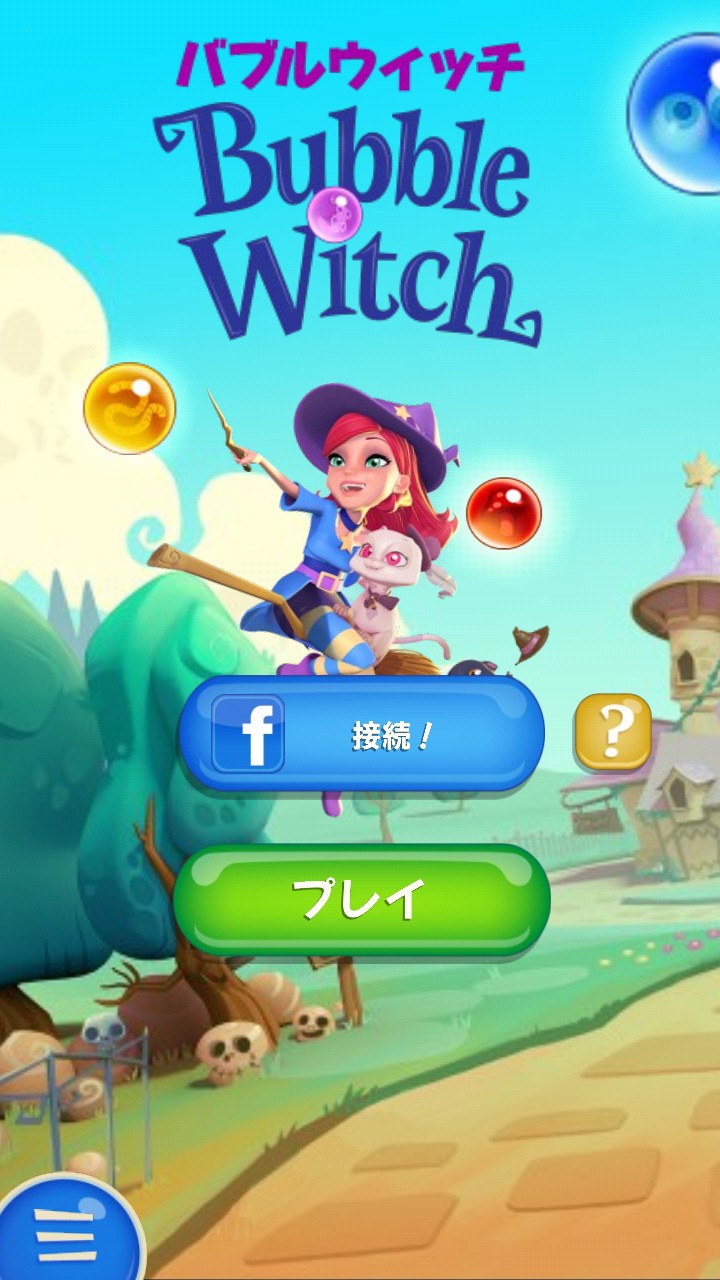
Task: Connect with the Facebook 接続! button
Action: click(361, 736)
